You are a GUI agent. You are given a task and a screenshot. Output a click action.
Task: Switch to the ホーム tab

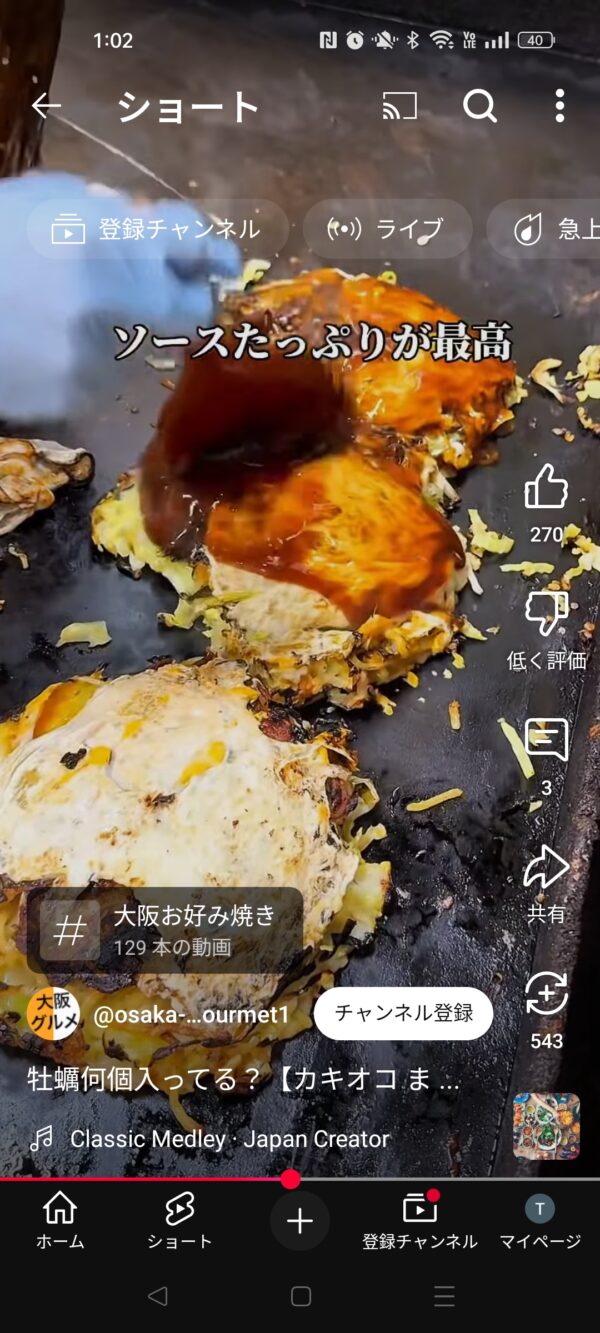pyautogui.click(x=60, y=1222)
